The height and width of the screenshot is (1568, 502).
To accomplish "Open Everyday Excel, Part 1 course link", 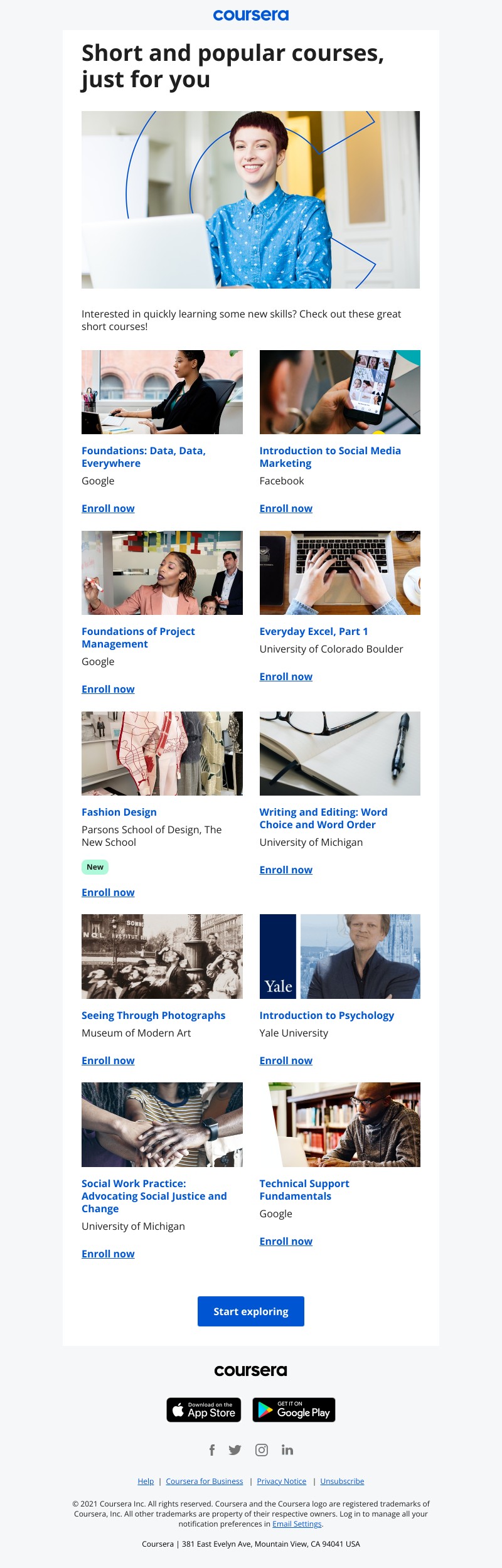I will coord(313,631).
